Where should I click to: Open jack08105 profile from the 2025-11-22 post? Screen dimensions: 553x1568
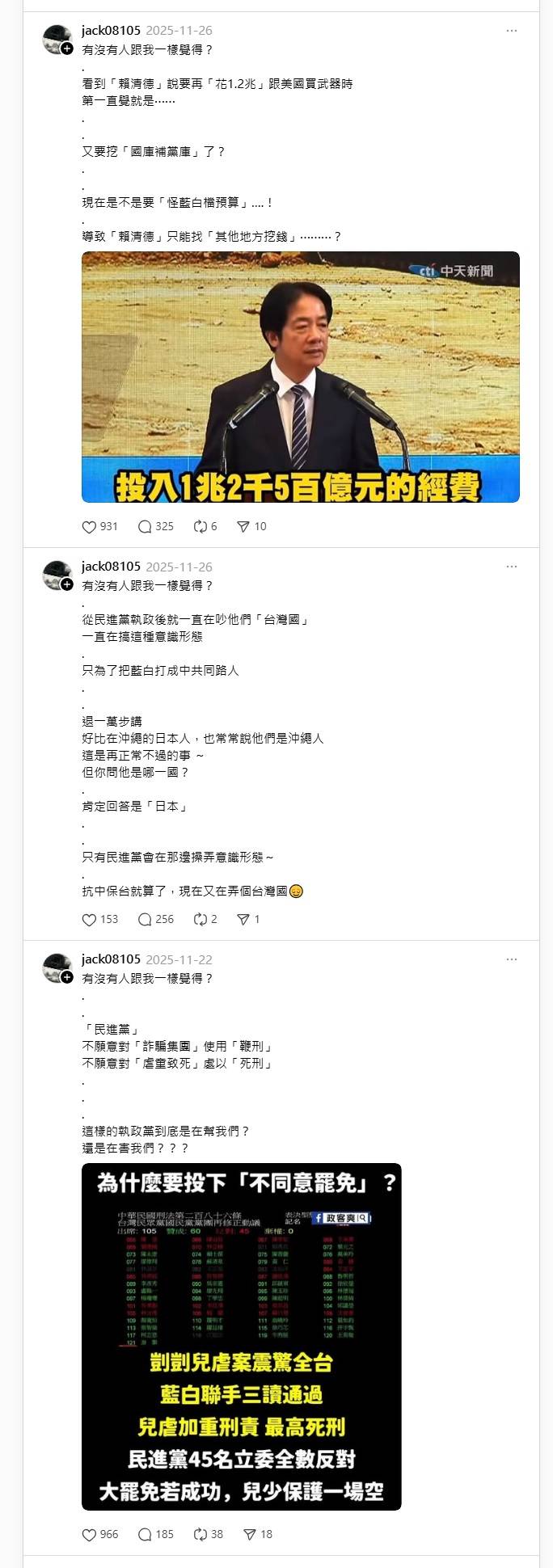coord(111,959)
